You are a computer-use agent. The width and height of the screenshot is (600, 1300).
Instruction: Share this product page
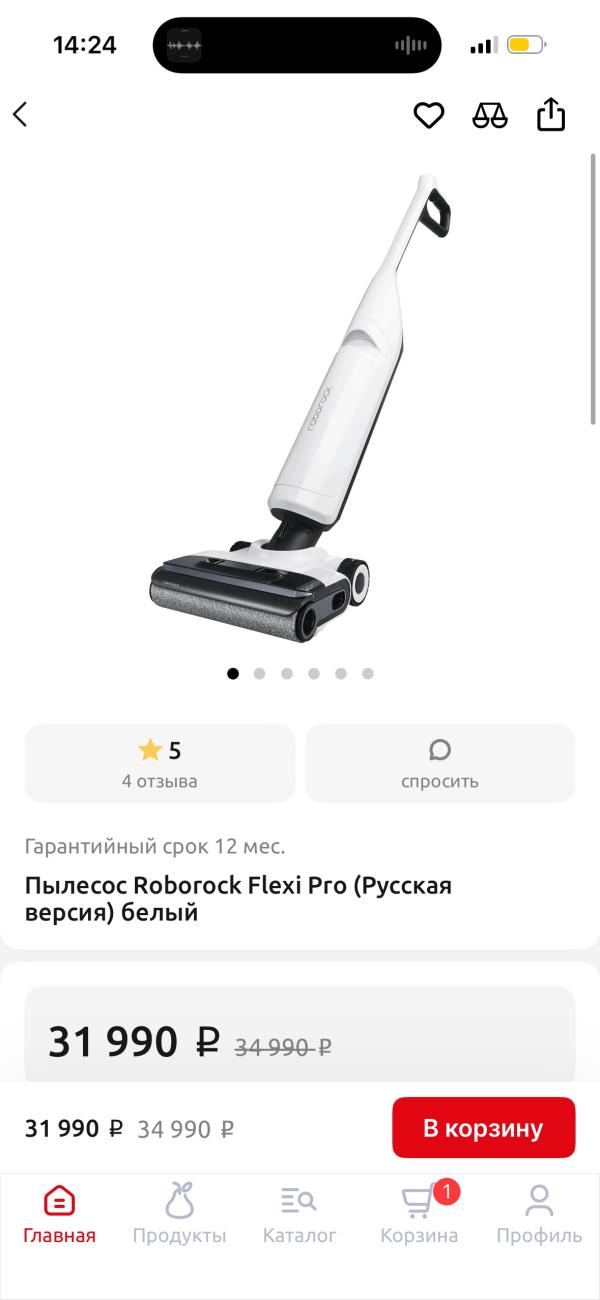[x=551, y=115]
